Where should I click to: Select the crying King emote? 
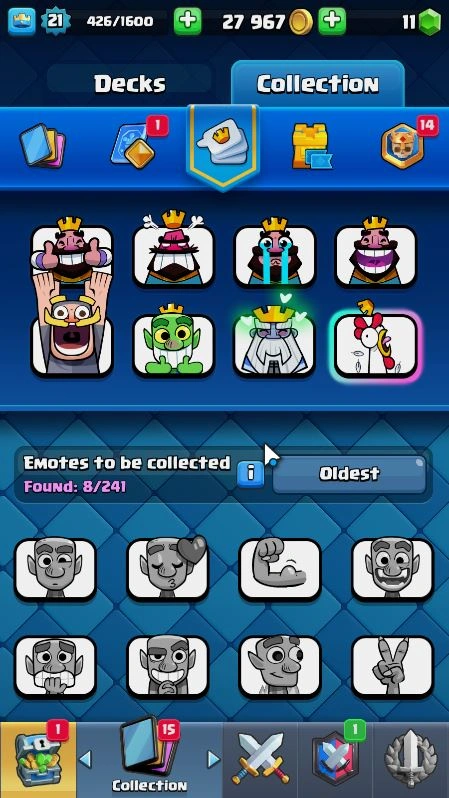pyautogui.click(x=275, y=253)
